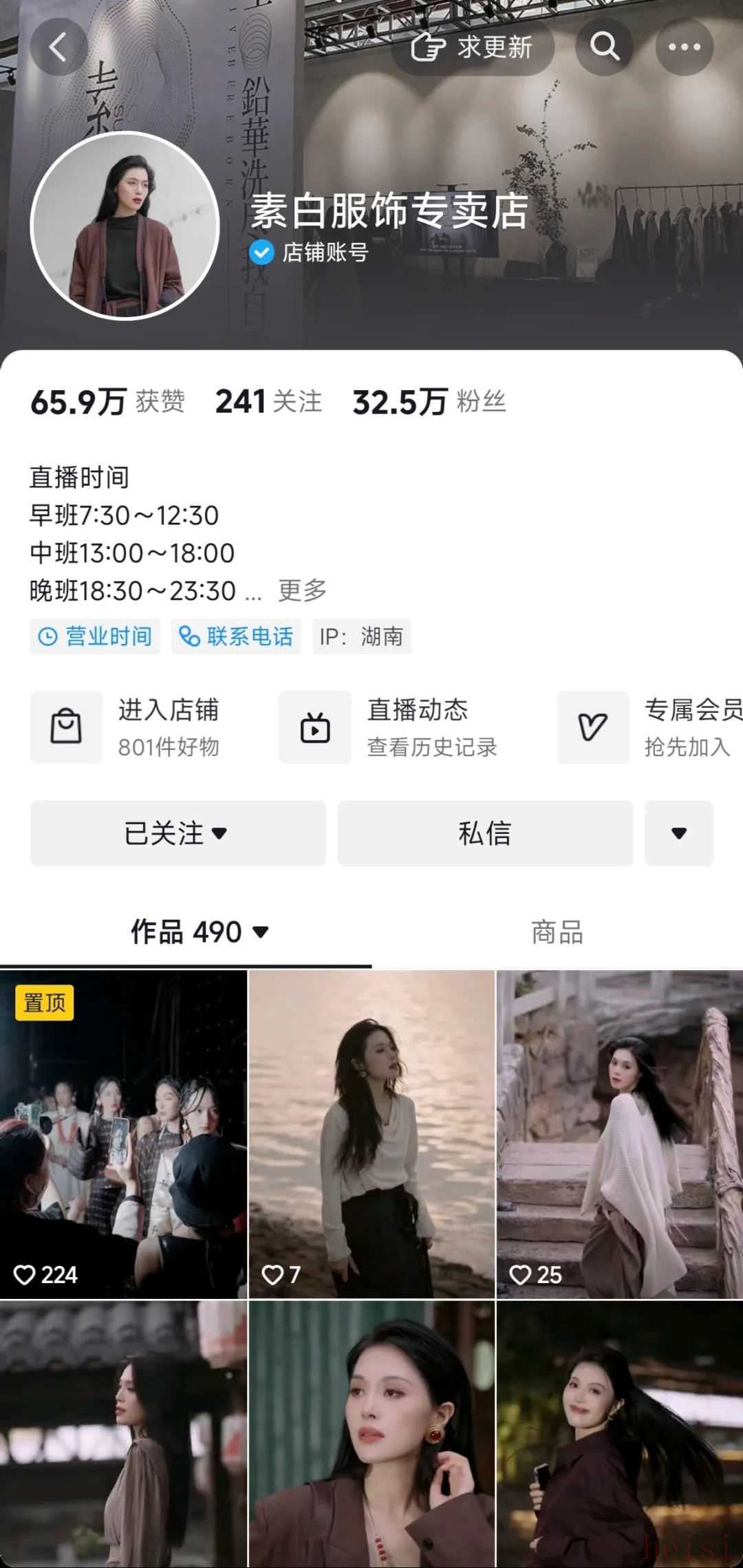Go back using the arrow icon
The height and width of the screenshot is (1568, 743).
tap(58, 47)
